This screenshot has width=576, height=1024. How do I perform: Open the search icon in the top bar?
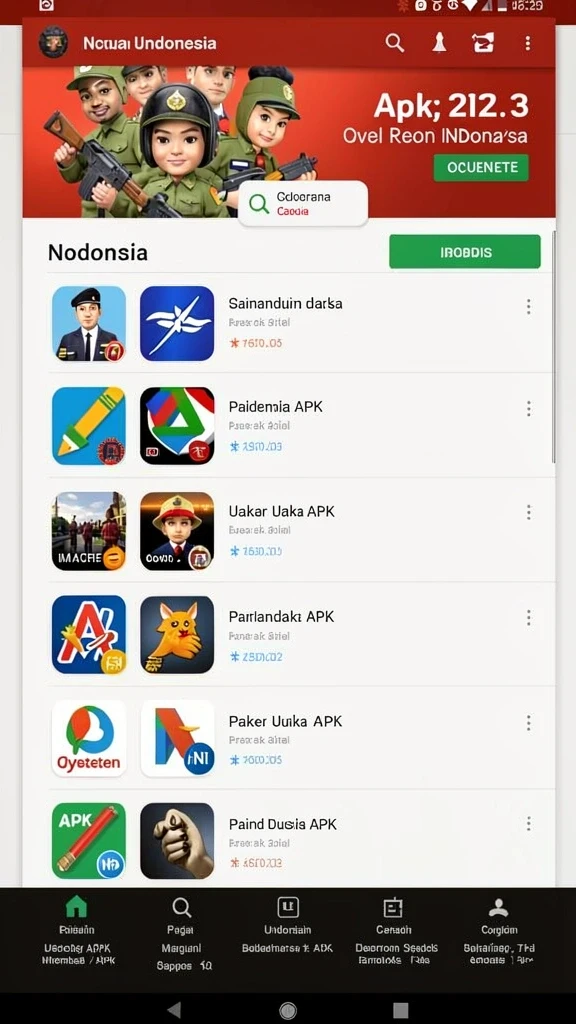click(x=394, y=43)
